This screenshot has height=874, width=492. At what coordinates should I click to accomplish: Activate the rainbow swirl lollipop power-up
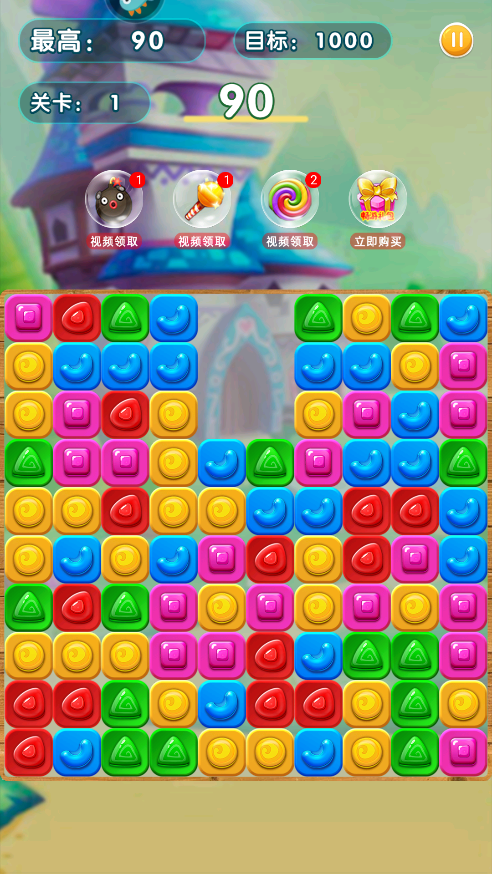coord(290,199)
